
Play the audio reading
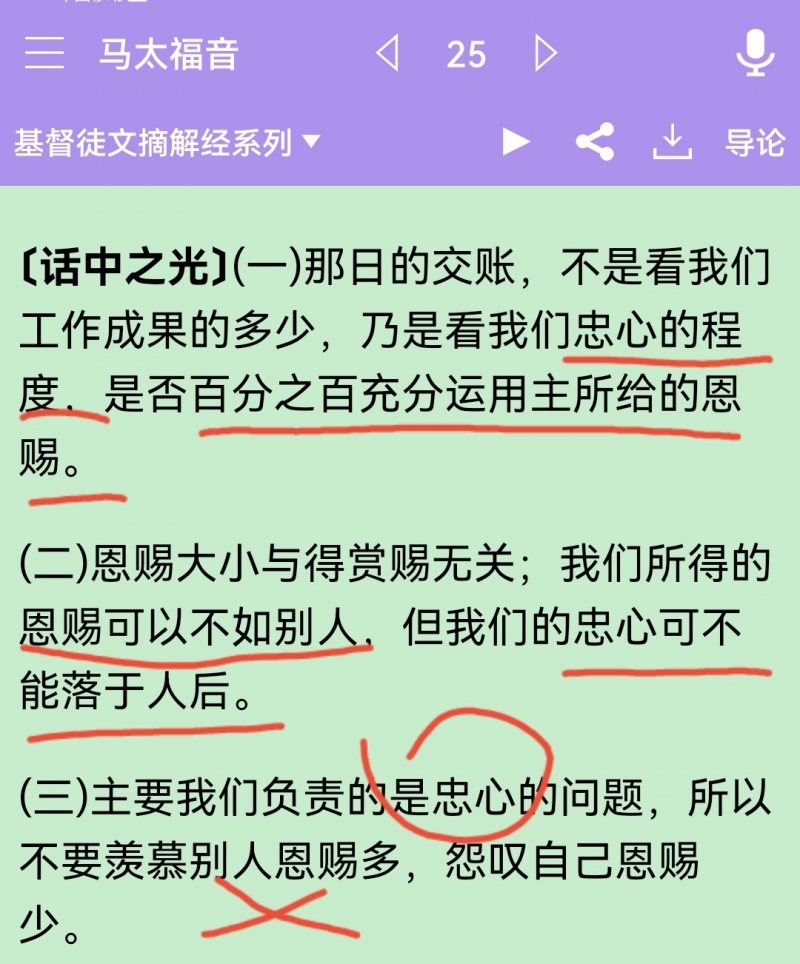click(x=516, y=142)
